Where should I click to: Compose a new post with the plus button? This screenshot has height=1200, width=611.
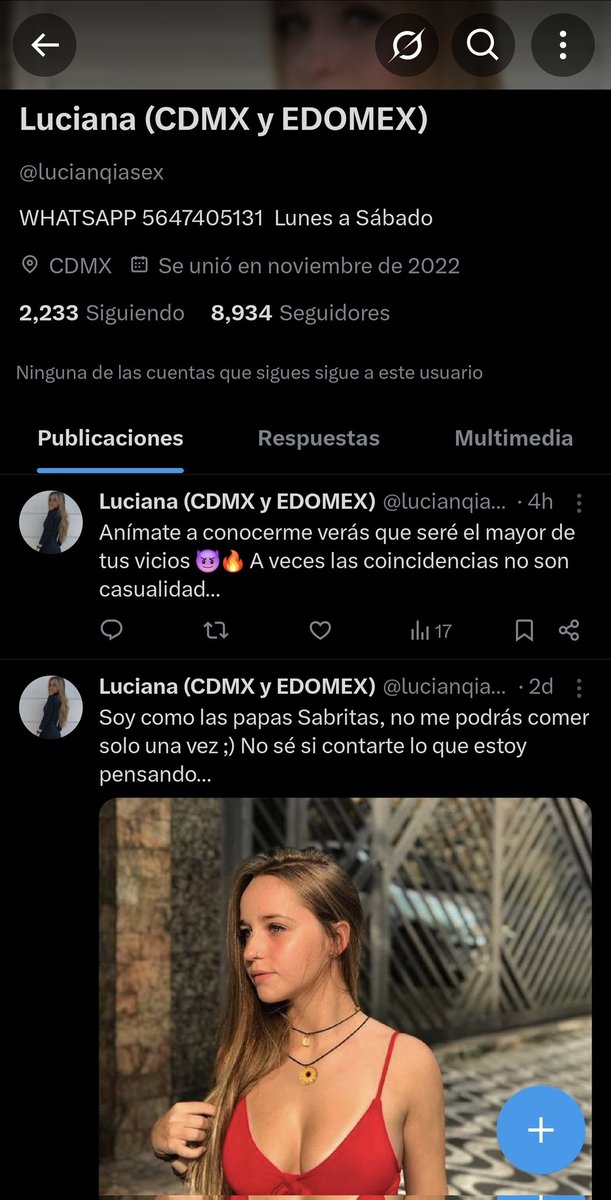click(540, 1130)
